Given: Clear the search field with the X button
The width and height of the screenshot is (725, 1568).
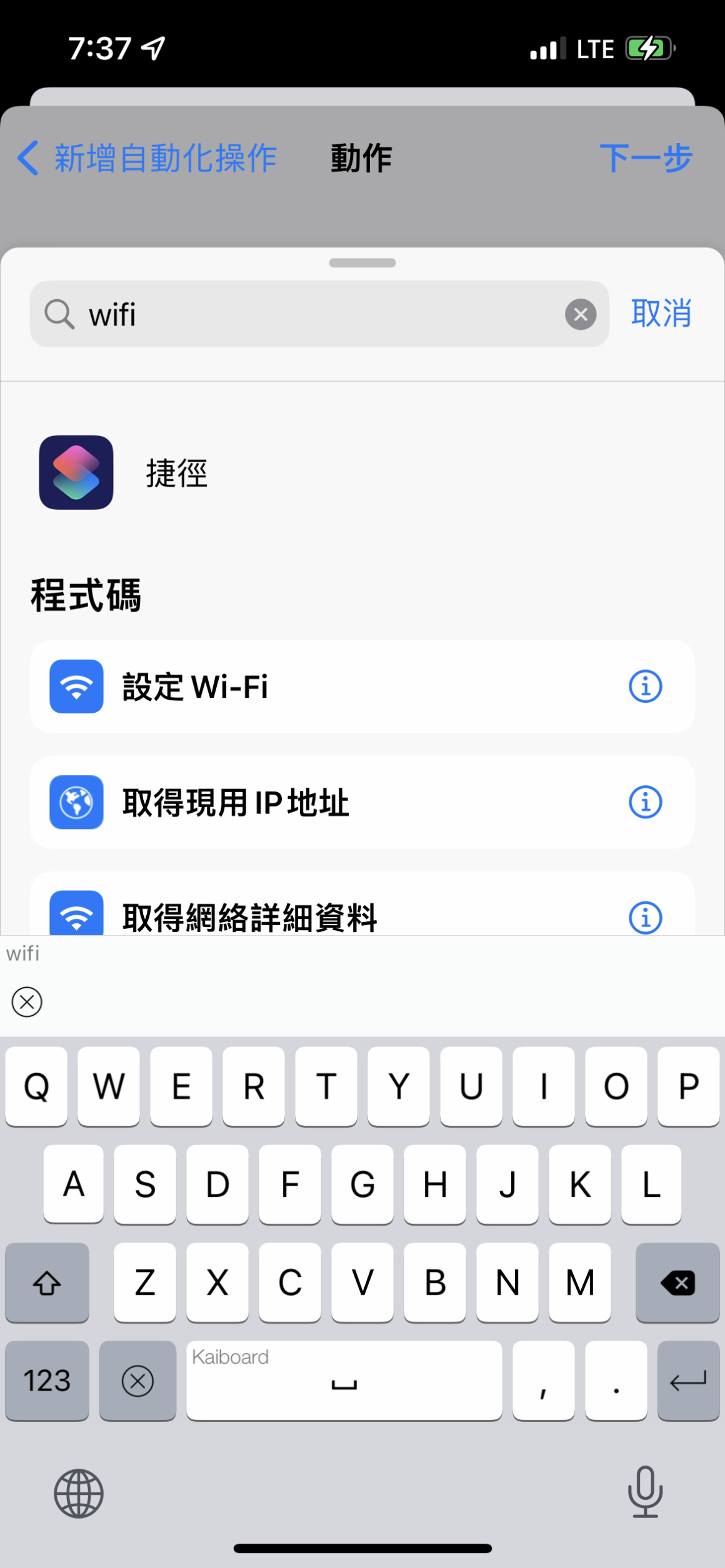Looking at the screenshot, I should [581, 314].
